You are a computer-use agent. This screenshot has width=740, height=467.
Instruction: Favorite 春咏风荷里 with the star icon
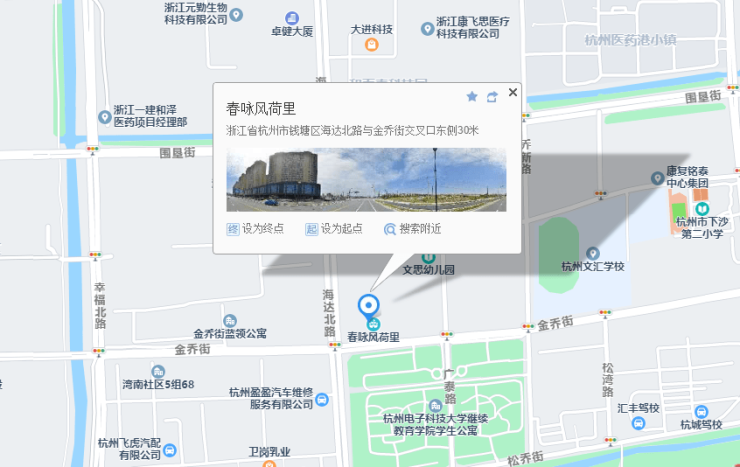point(472,97)
